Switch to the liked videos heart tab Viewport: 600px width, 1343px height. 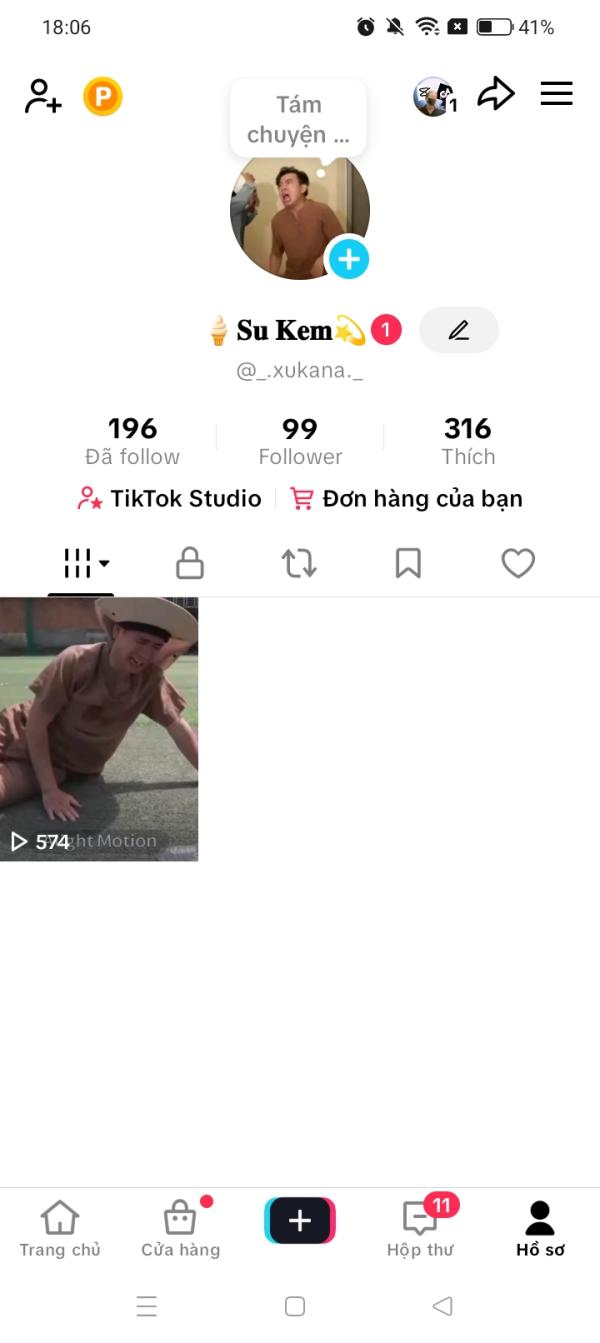[518, 564]
